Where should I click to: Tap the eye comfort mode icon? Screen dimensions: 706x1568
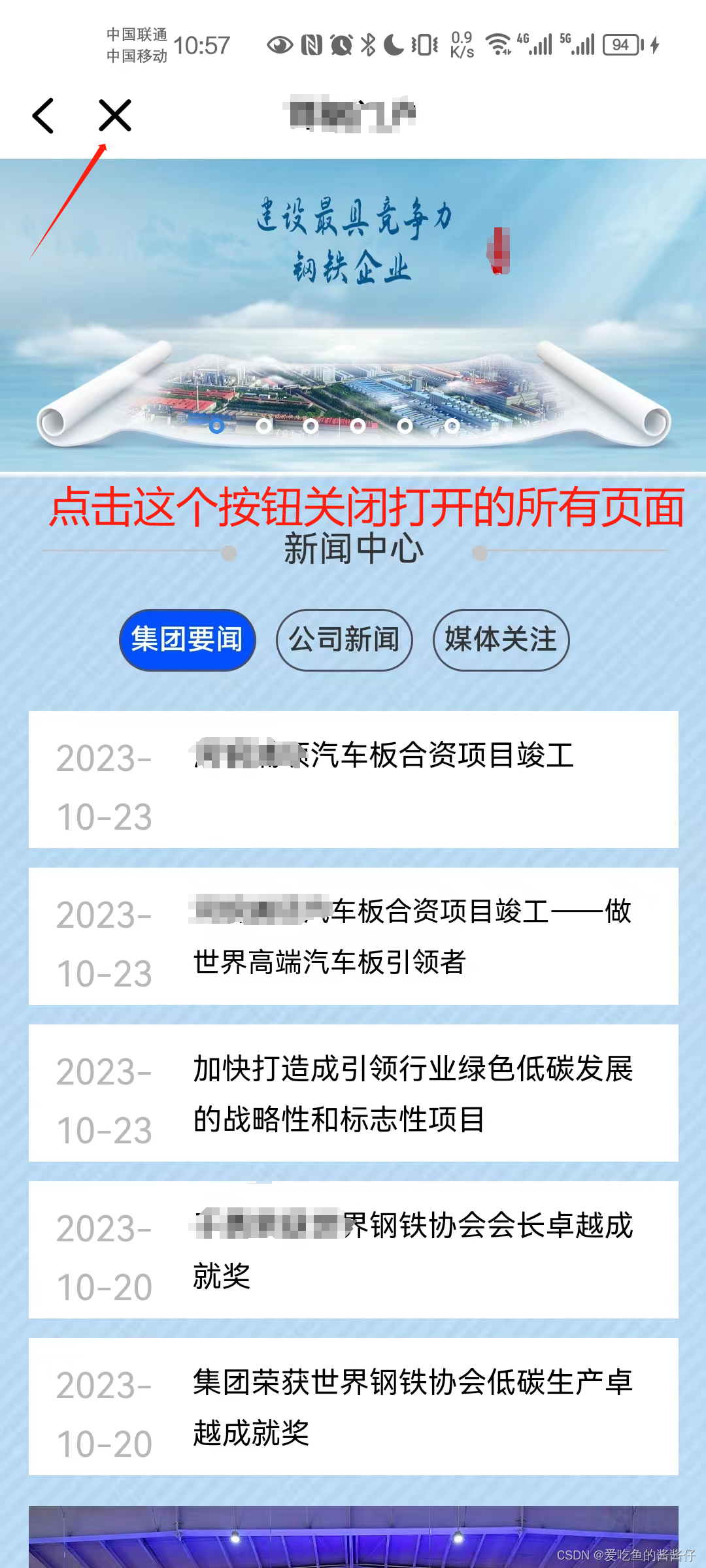coord(280,44)
